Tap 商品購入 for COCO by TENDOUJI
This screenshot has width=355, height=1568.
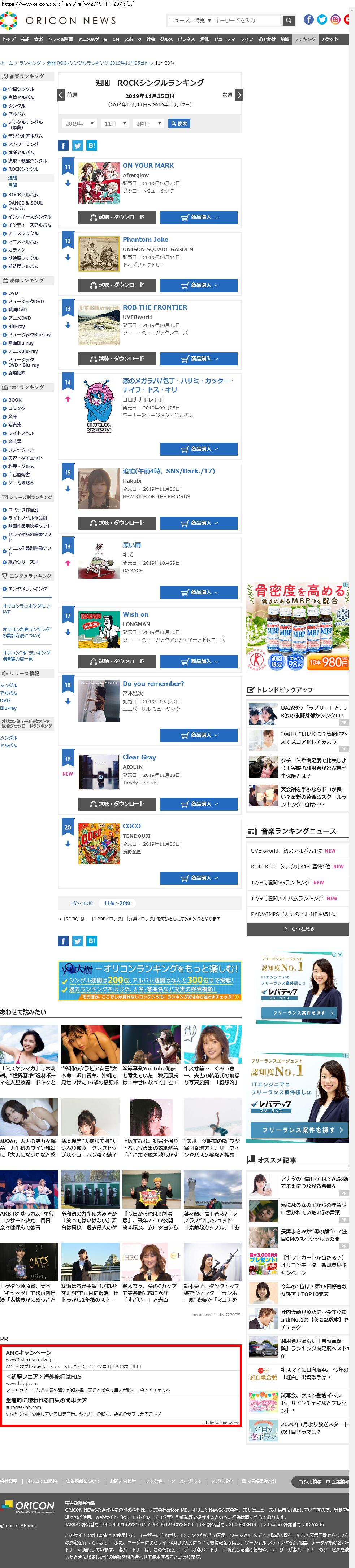[199, 878]
